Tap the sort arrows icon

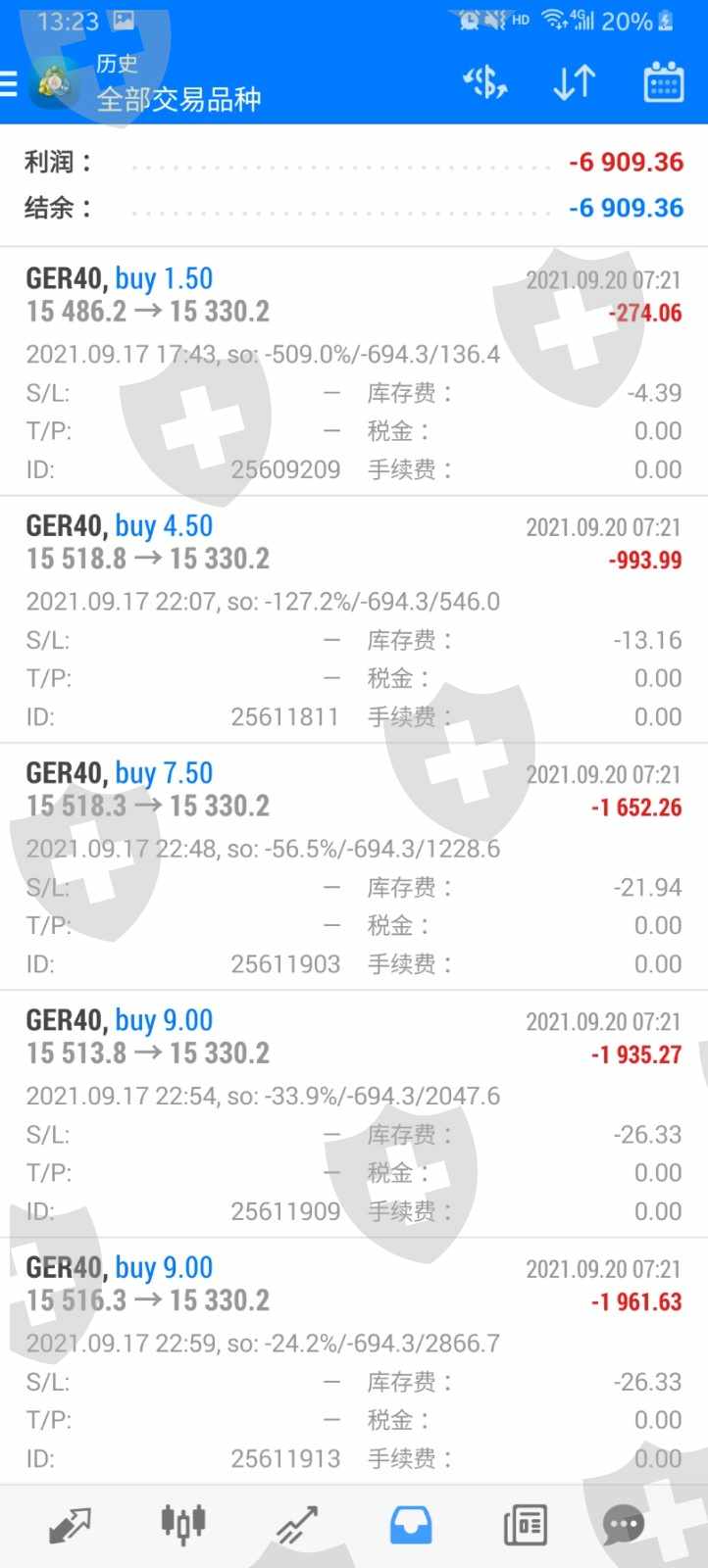click(574, 83)
